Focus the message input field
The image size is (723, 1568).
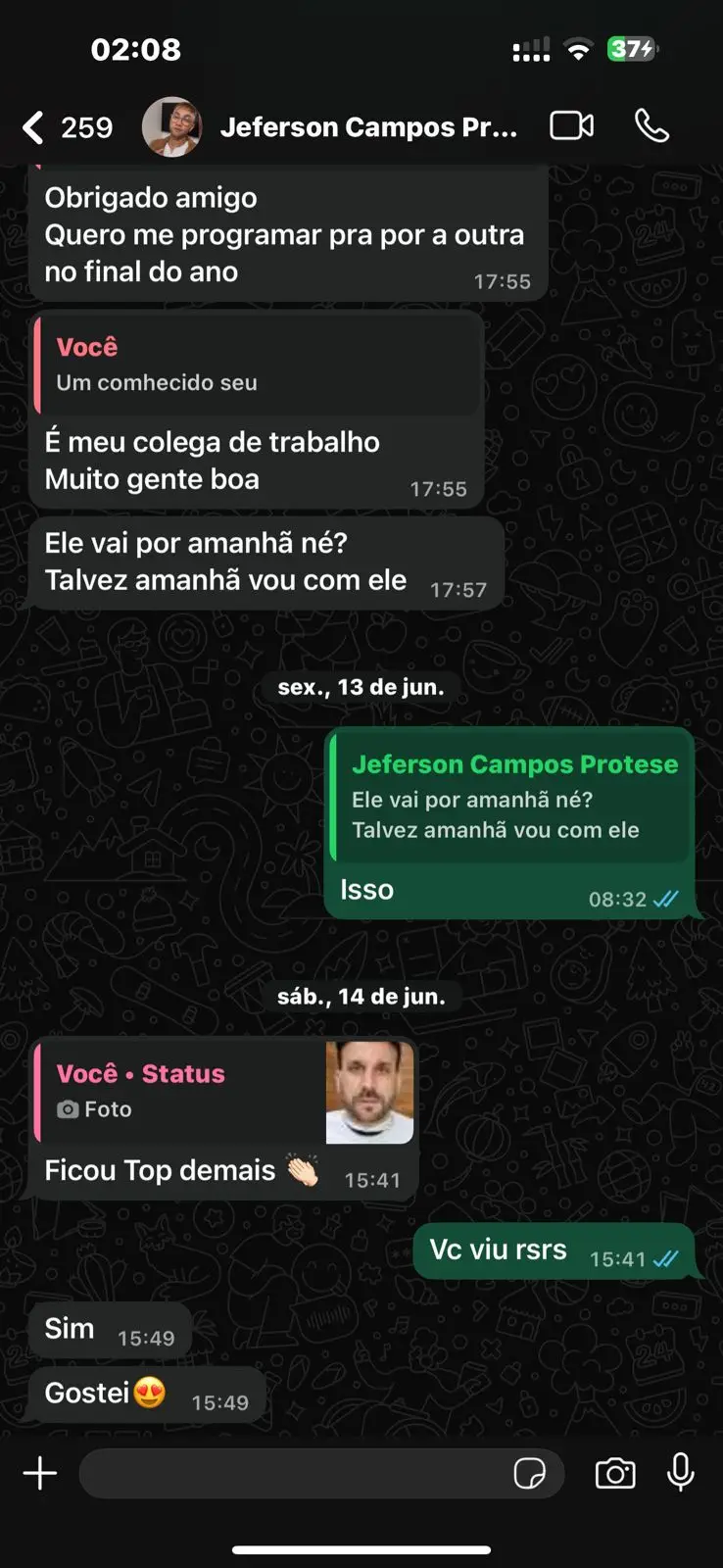294,1473
